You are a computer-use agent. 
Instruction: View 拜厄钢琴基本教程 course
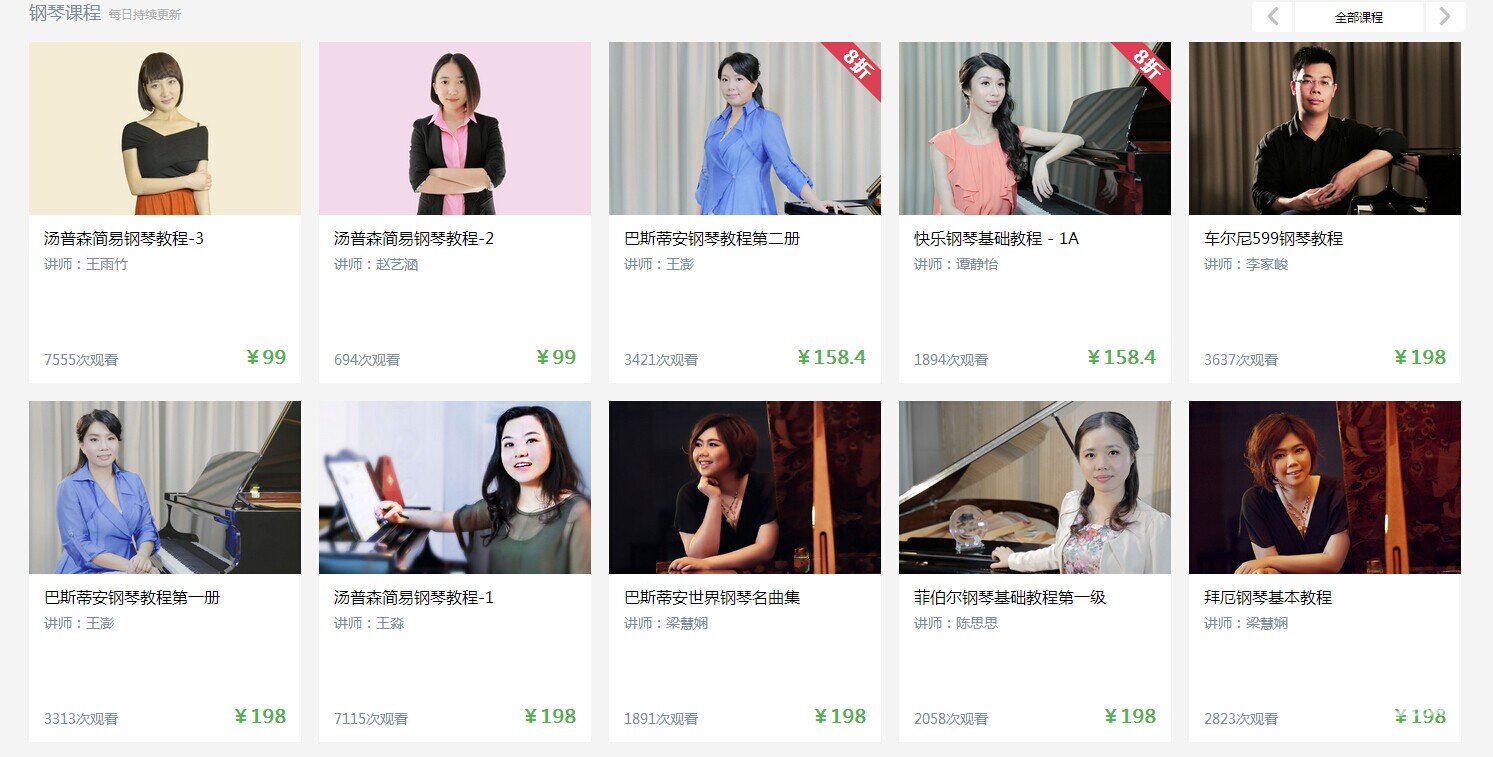[x=1267, y=598]
